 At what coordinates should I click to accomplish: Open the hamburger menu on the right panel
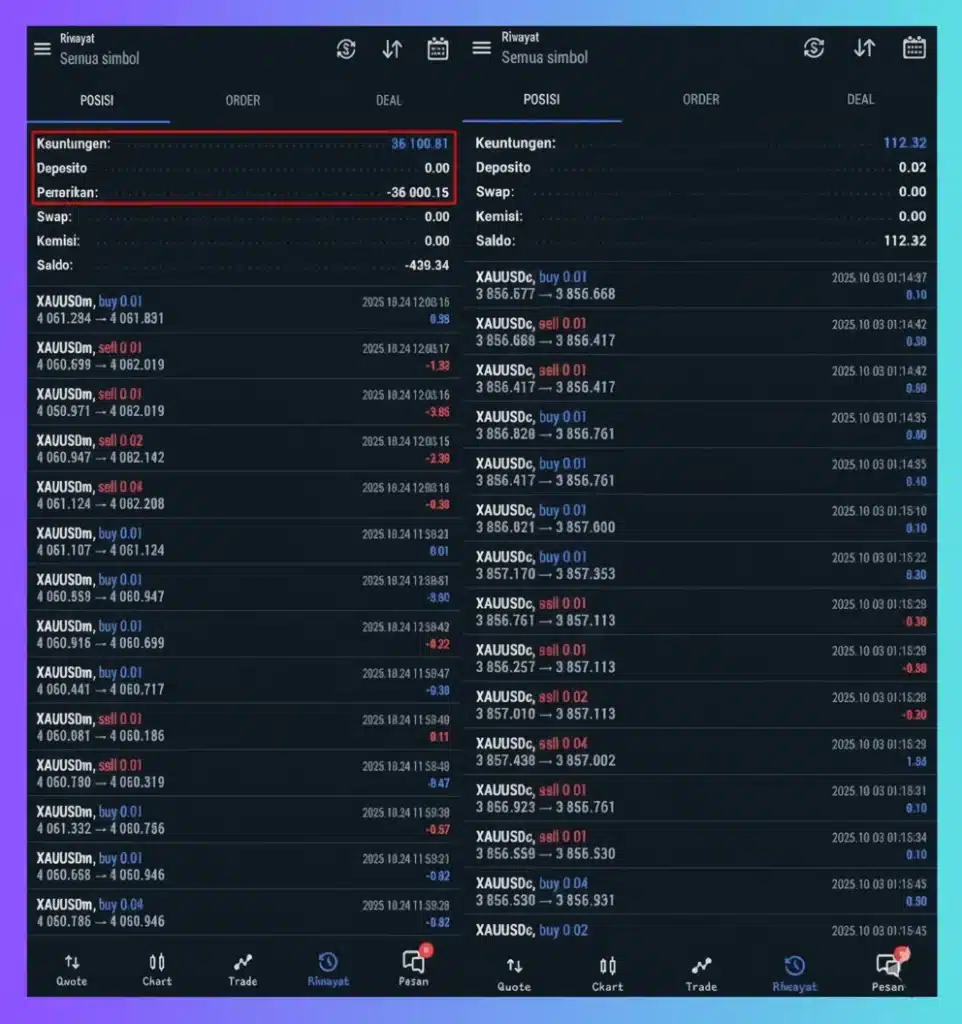pyautogui.click(x=481, y=48)
